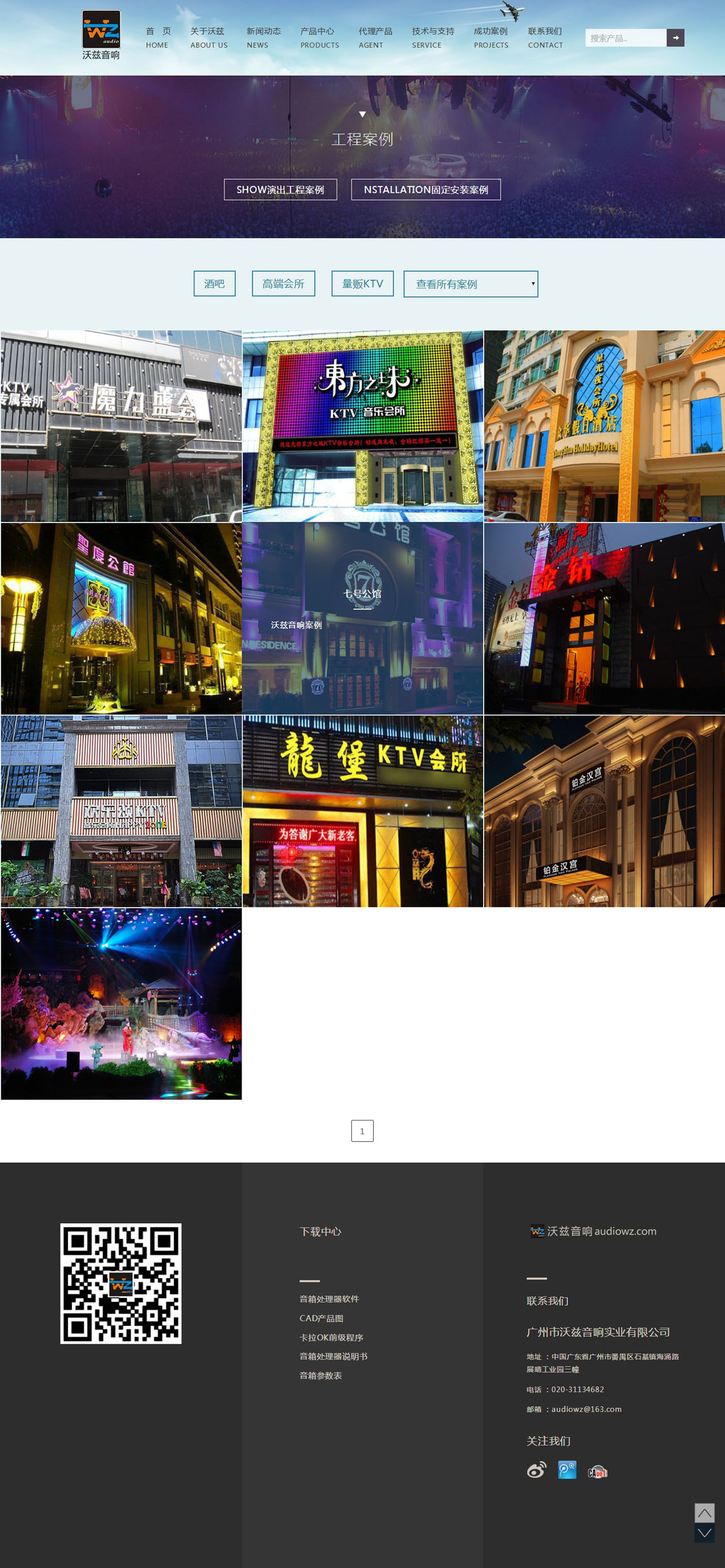This screenshot has width=725, height=1568.
Task: Open the Weibo follow icon
Action: point(536,1470)
